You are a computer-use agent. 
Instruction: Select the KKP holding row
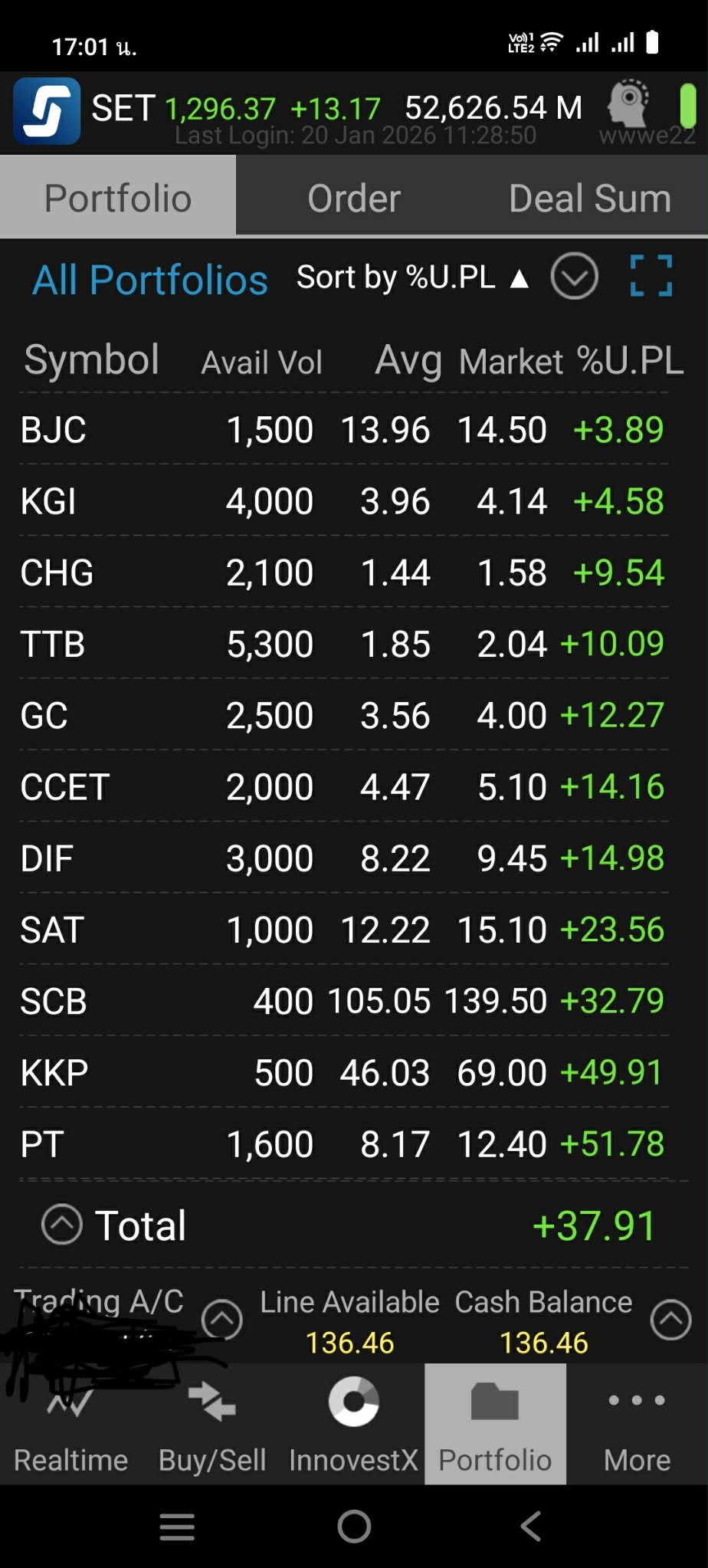tap(343, 1072)
